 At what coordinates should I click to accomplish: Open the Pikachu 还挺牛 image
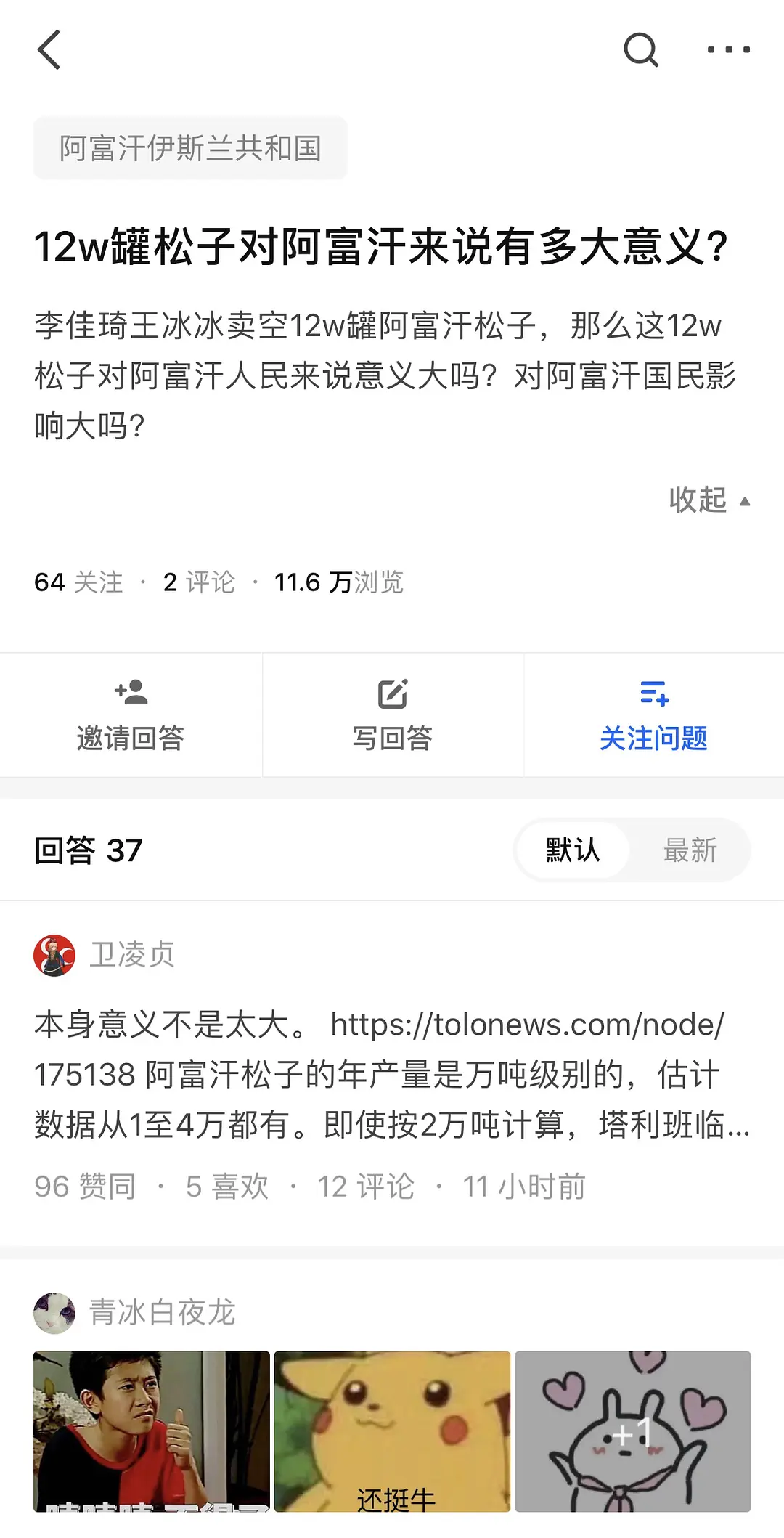(x=392, y=1431)
